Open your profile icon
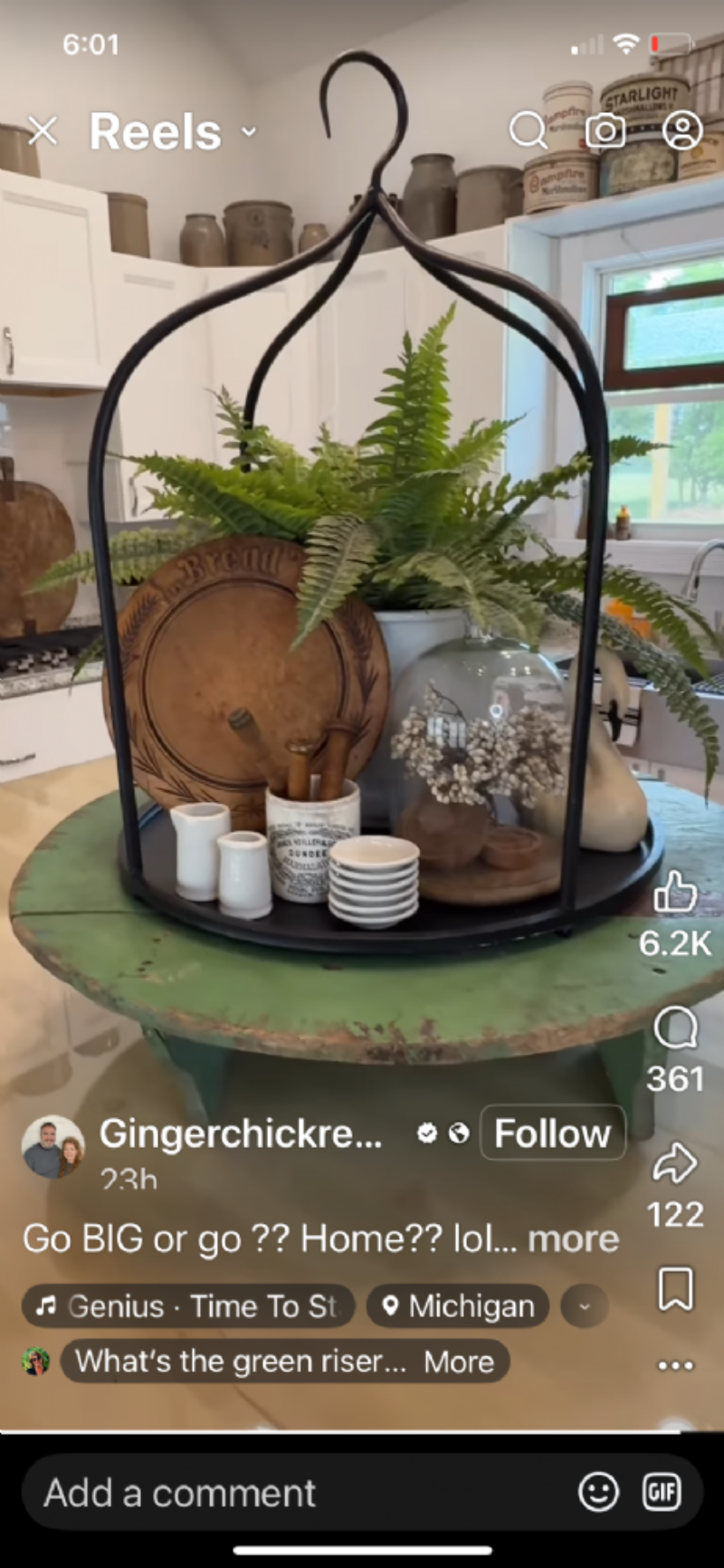This screenshot has width=724, height=1568. (682, 130)
